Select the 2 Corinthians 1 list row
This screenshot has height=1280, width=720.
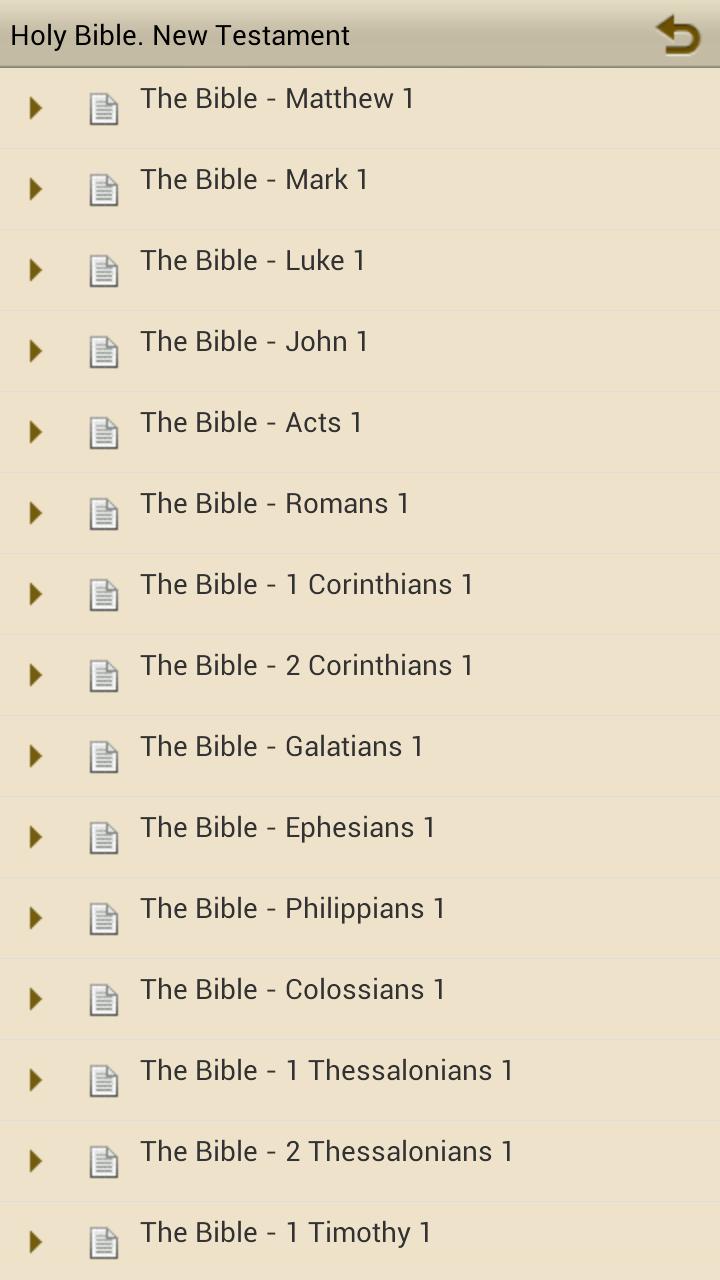click(x=306, y=666)
